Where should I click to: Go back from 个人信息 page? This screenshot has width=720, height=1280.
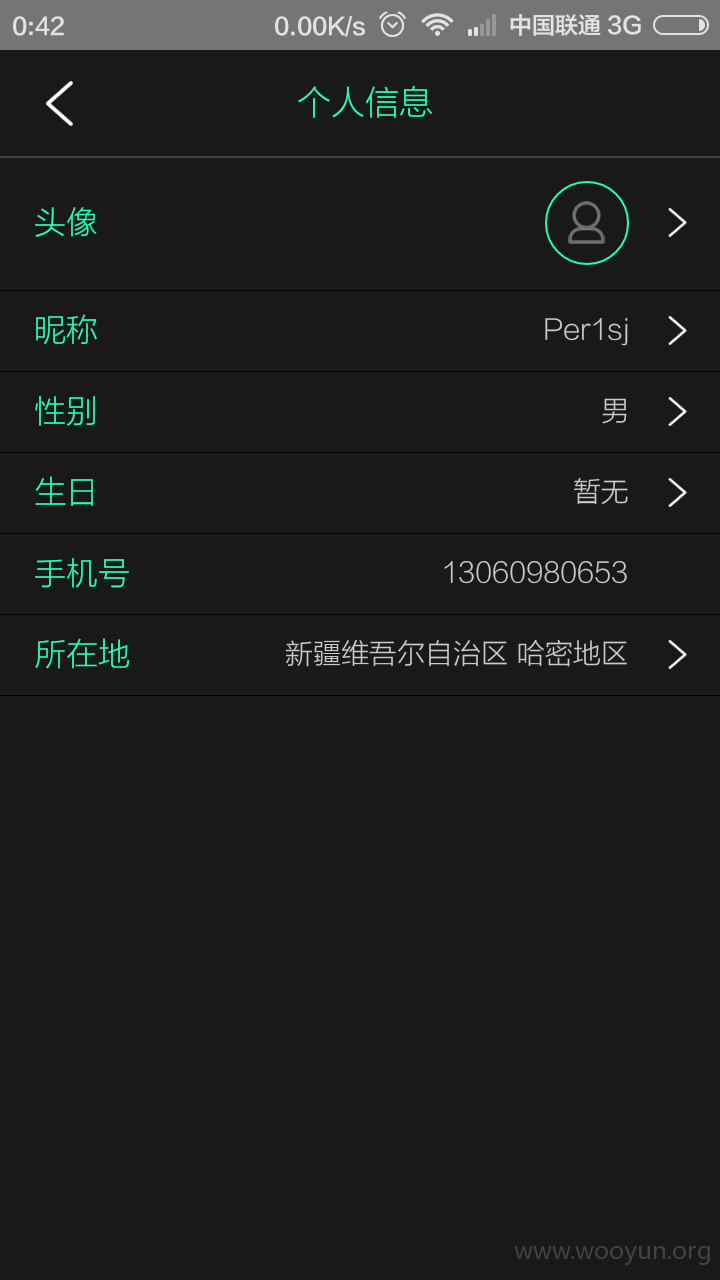(60, 103)
